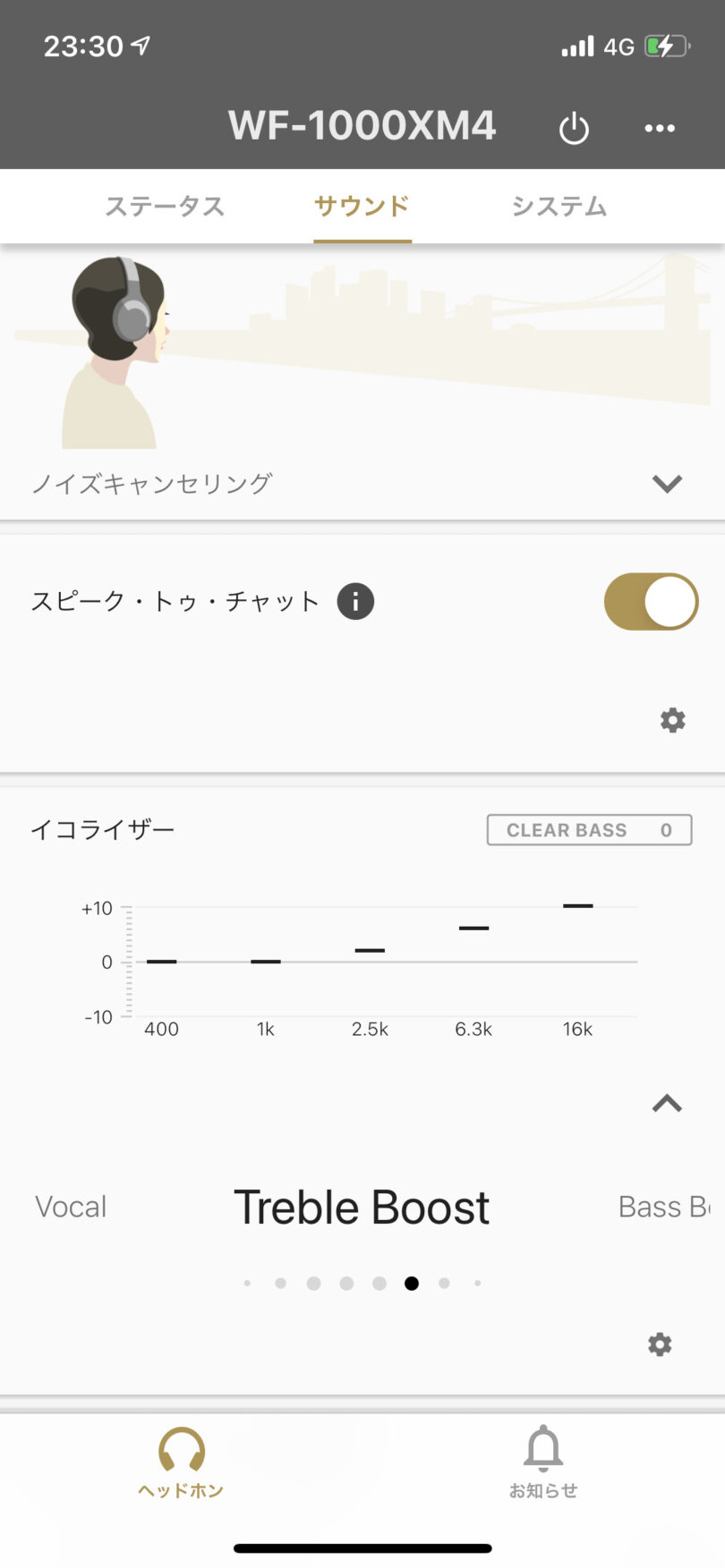Collapse the equalizer section with the chevron

pyautogui.click(x=667, y=1104)
